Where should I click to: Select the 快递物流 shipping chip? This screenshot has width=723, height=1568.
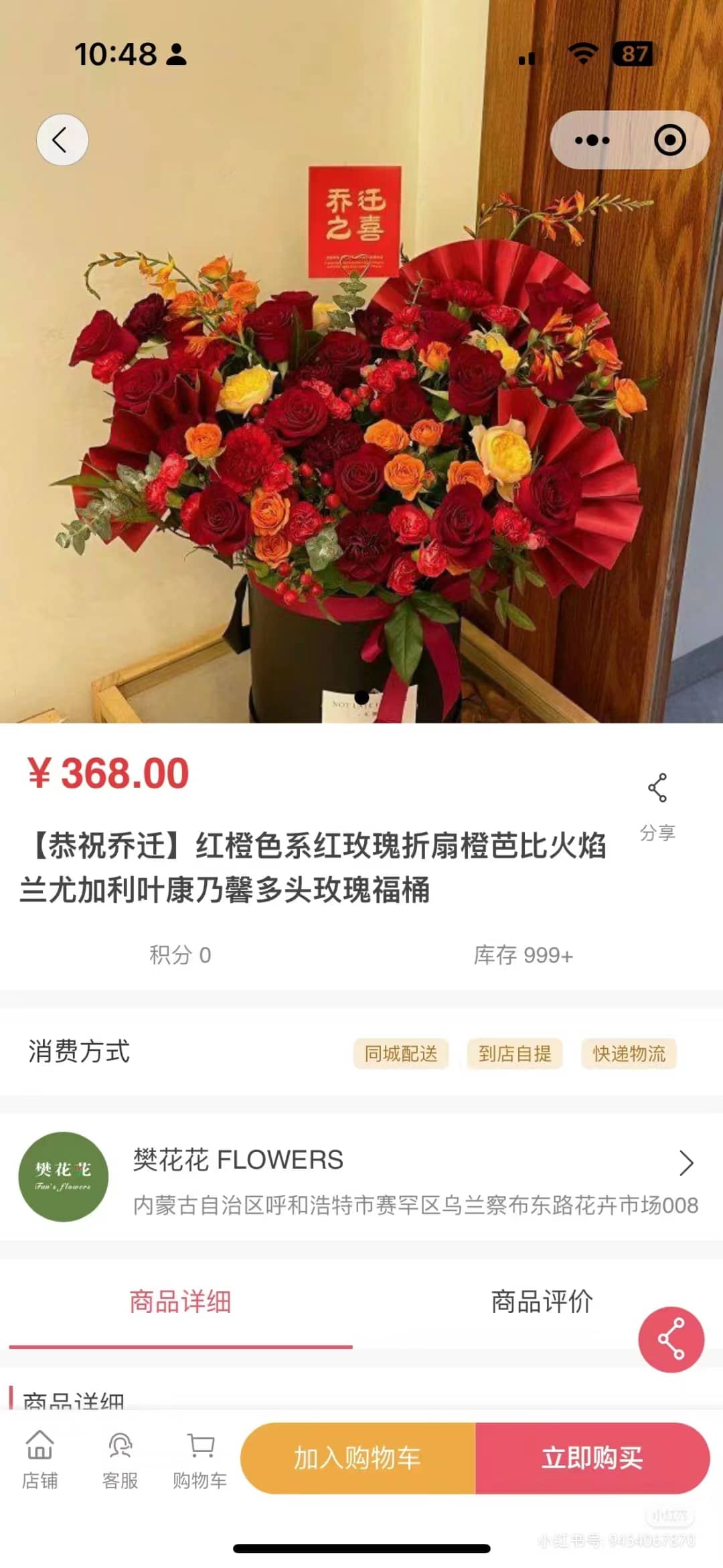point(629,1054)
